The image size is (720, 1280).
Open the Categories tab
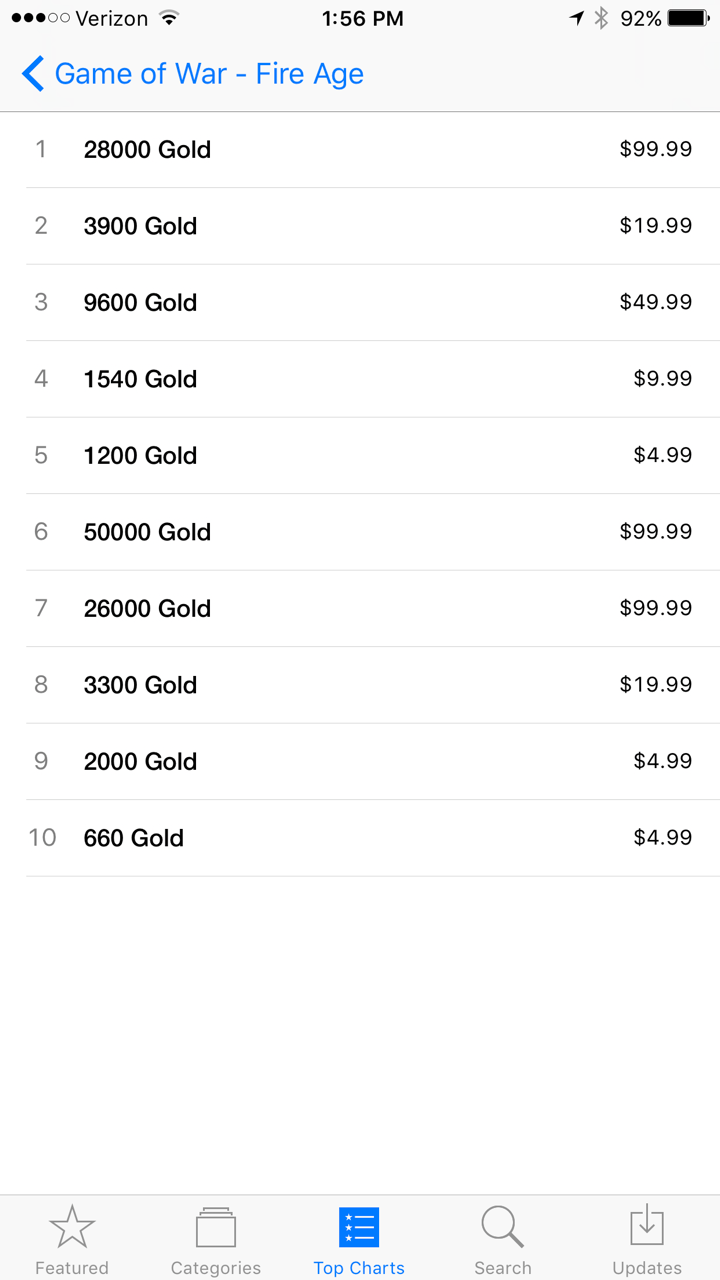[216, 1239]
